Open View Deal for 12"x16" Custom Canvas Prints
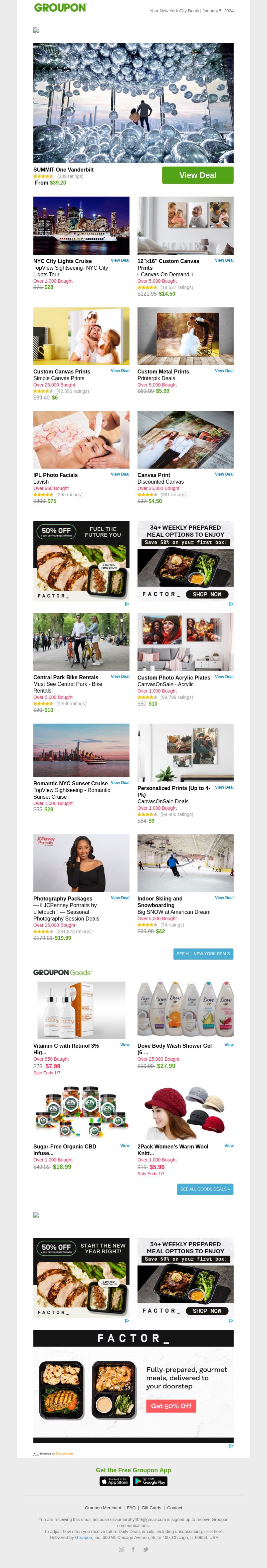This screenshot has height=1568, width=267. pyautogui.click(x=224, y=261)
